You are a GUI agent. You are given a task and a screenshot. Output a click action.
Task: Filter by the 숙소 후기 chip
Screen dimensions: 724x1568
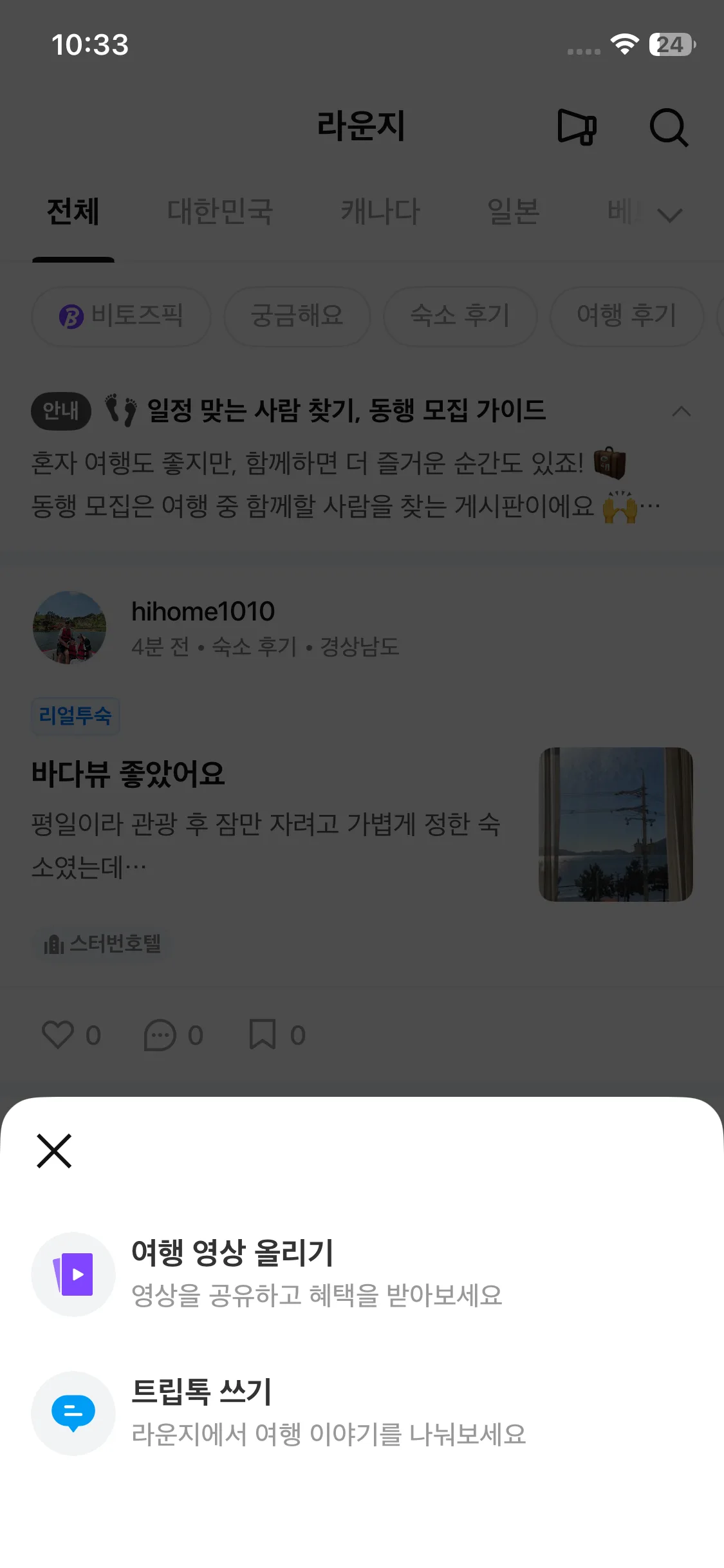coord(460,316)
